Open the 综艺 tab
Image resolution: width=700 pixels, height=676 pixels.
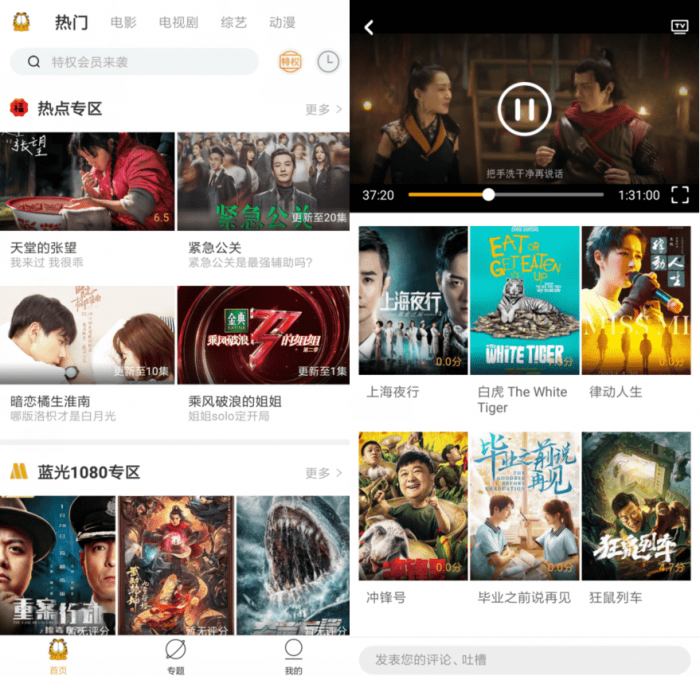tap(233, 22)
